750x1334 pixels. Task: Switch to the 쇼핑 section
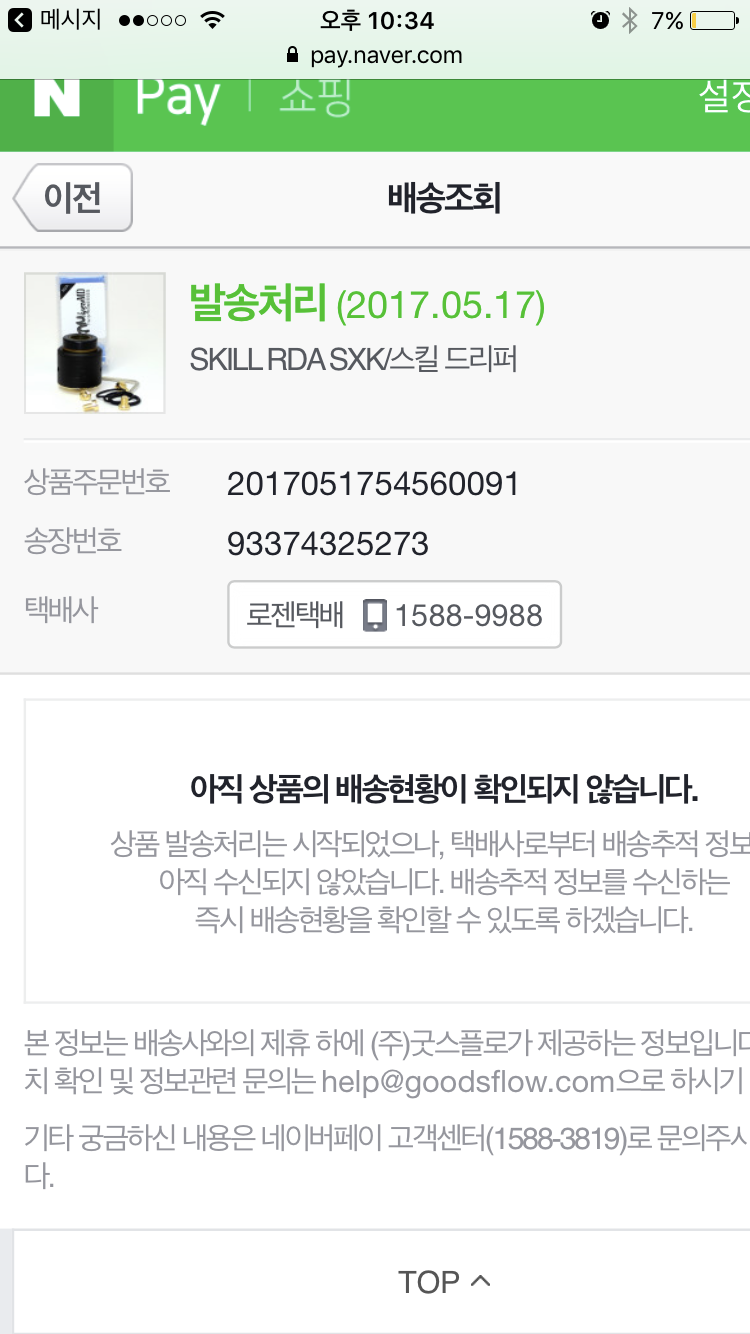(x=315, y=98)
